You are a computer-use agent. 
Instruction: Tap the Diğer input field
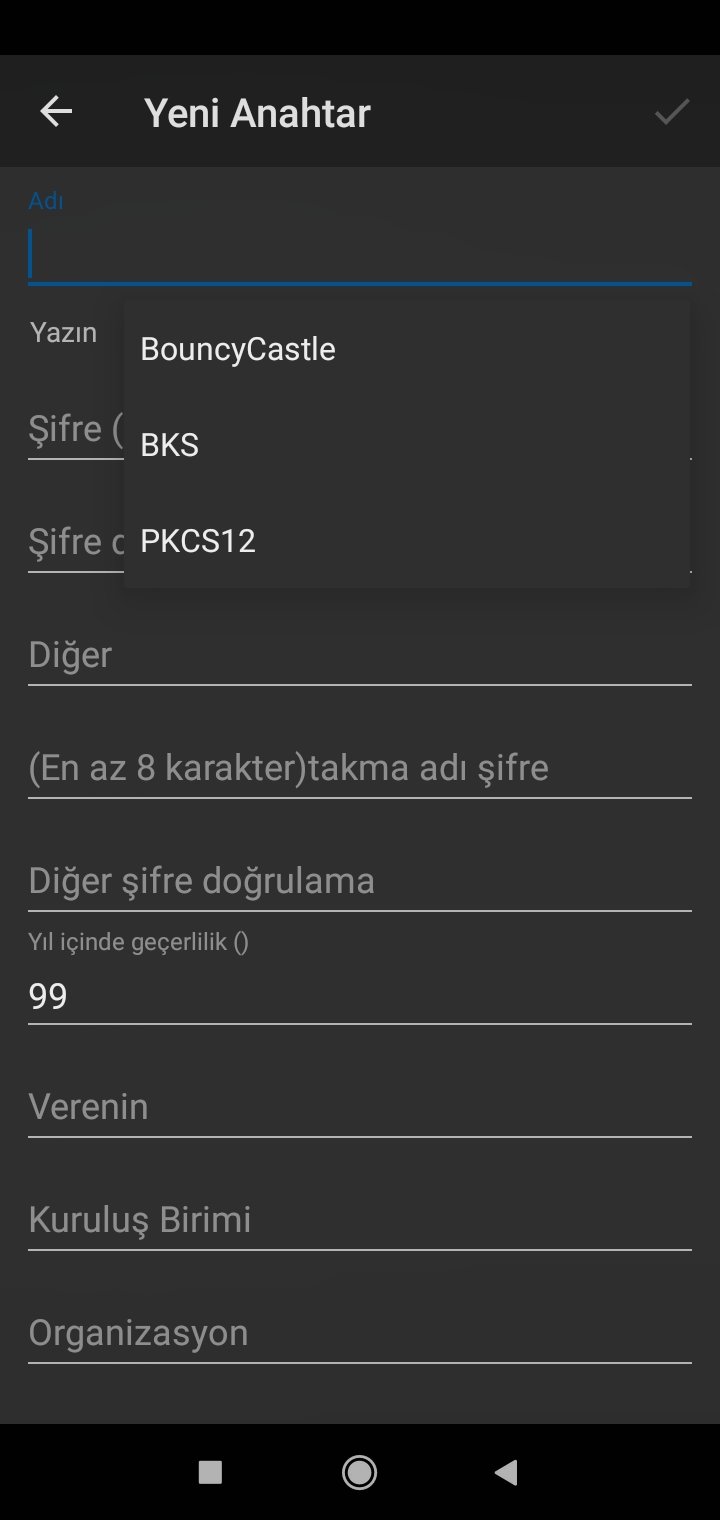(x=360, y=656)
